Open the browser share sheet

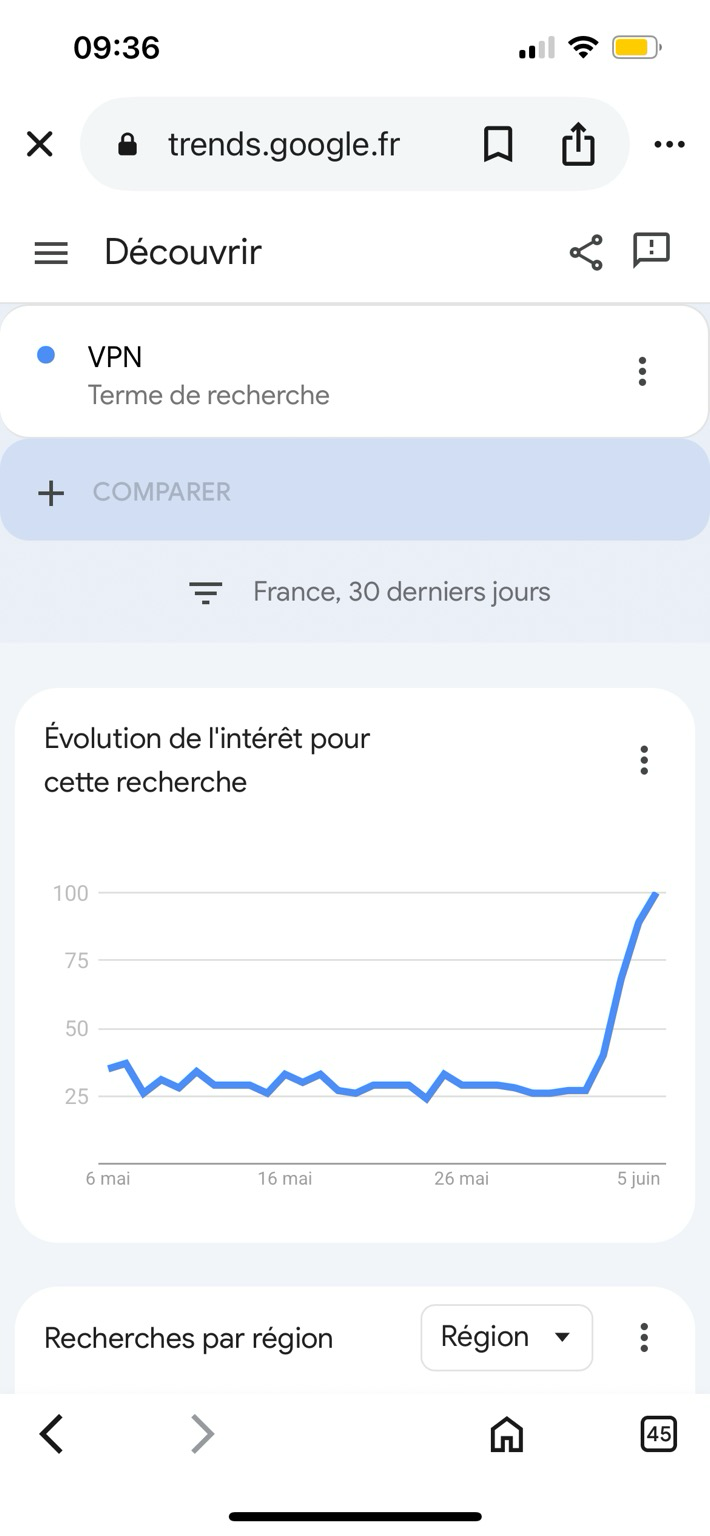click(x=578, y=146)
